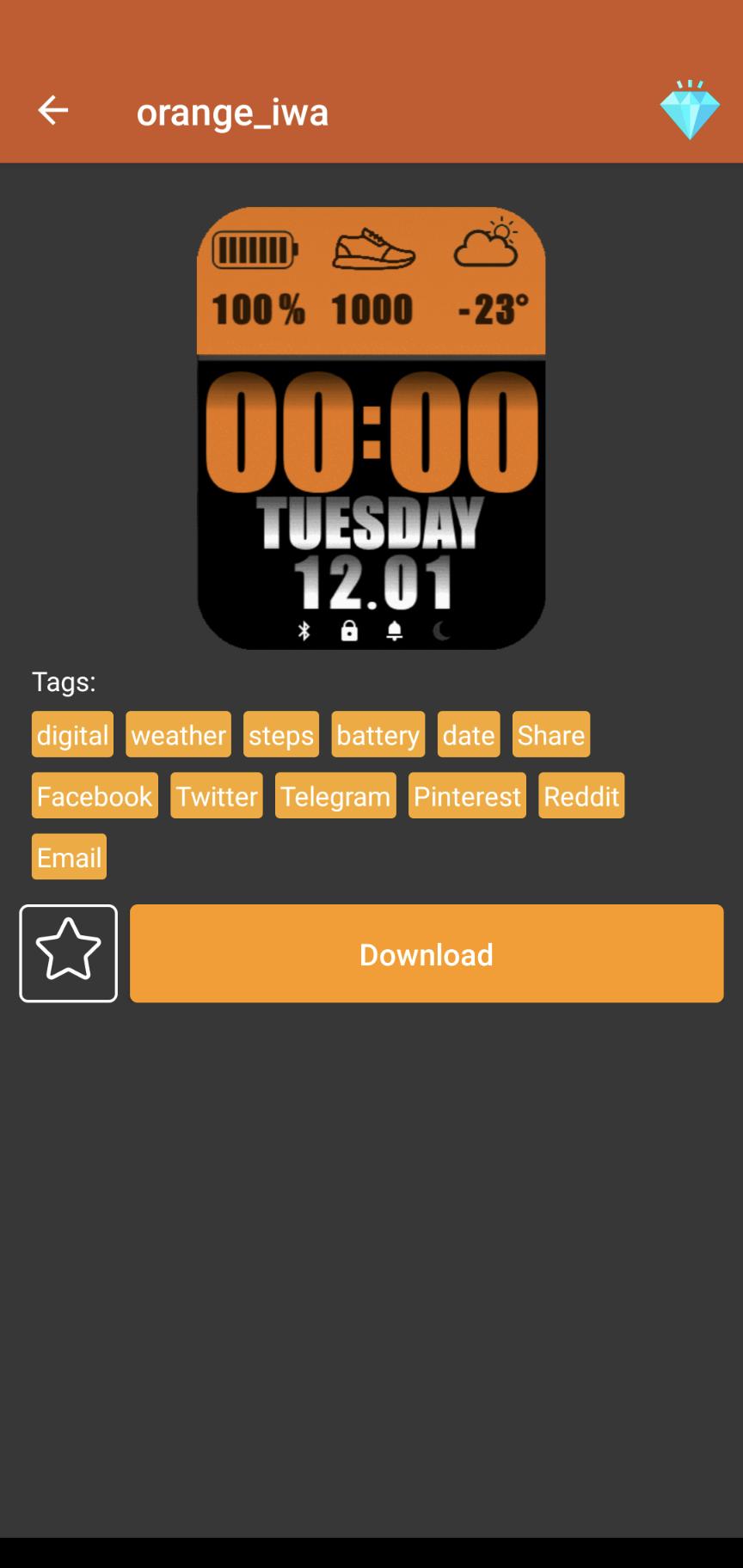This screenshot has width=743, height=1568.
Task: Add watch face to favorites with star
Action: coord(69,953)
